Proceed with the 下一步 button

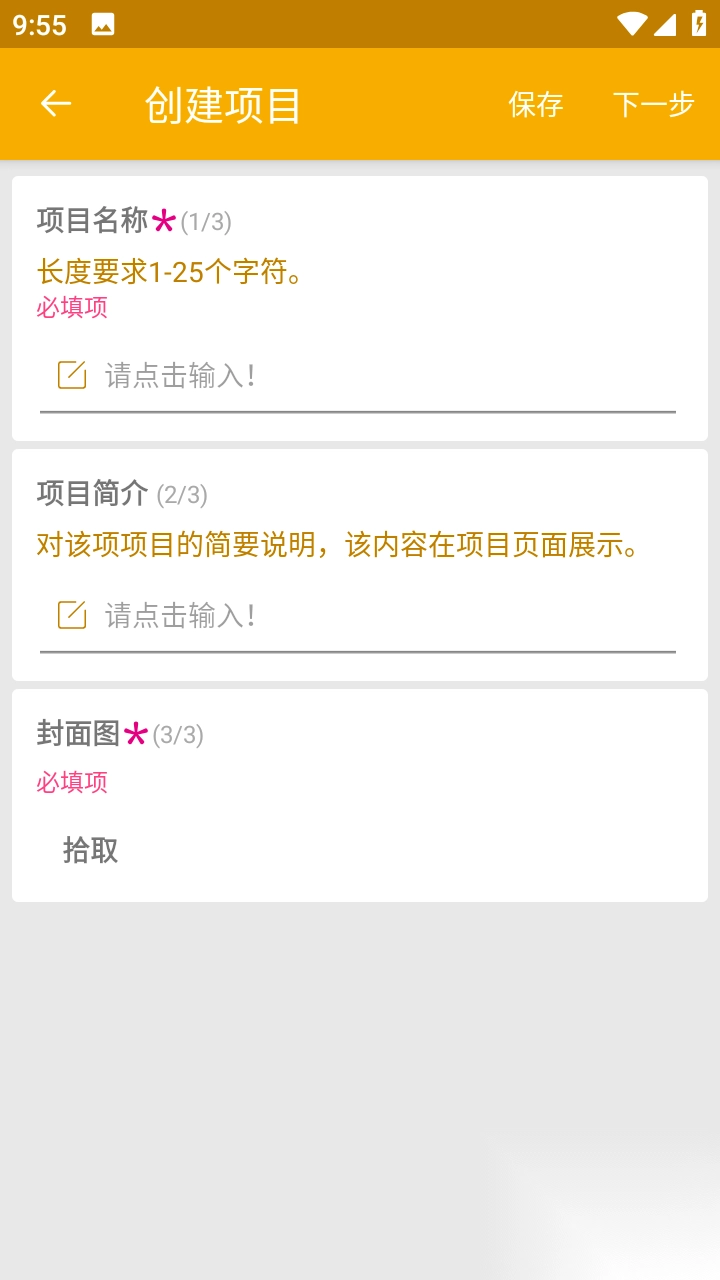click(653, 104)
